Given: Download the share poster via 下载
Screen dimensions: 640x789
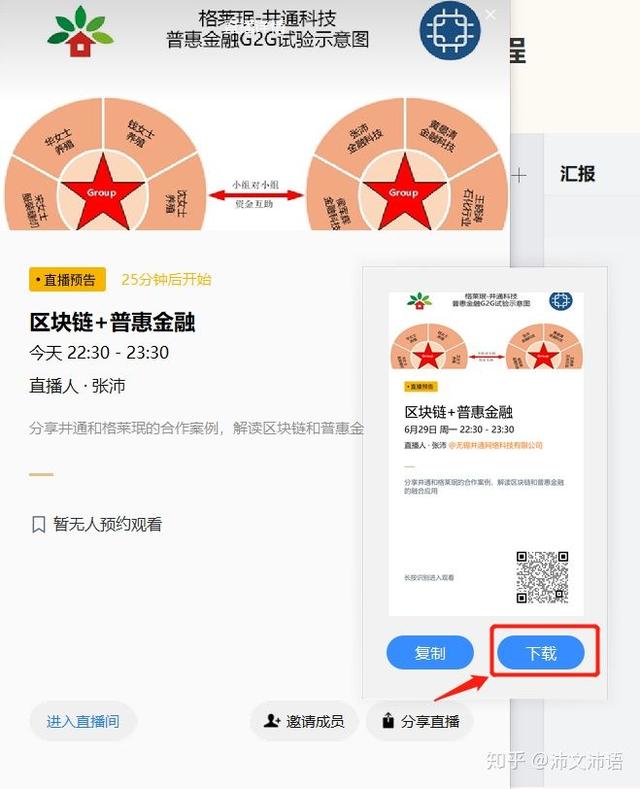Looking at the screenshot, I should 541,653.
